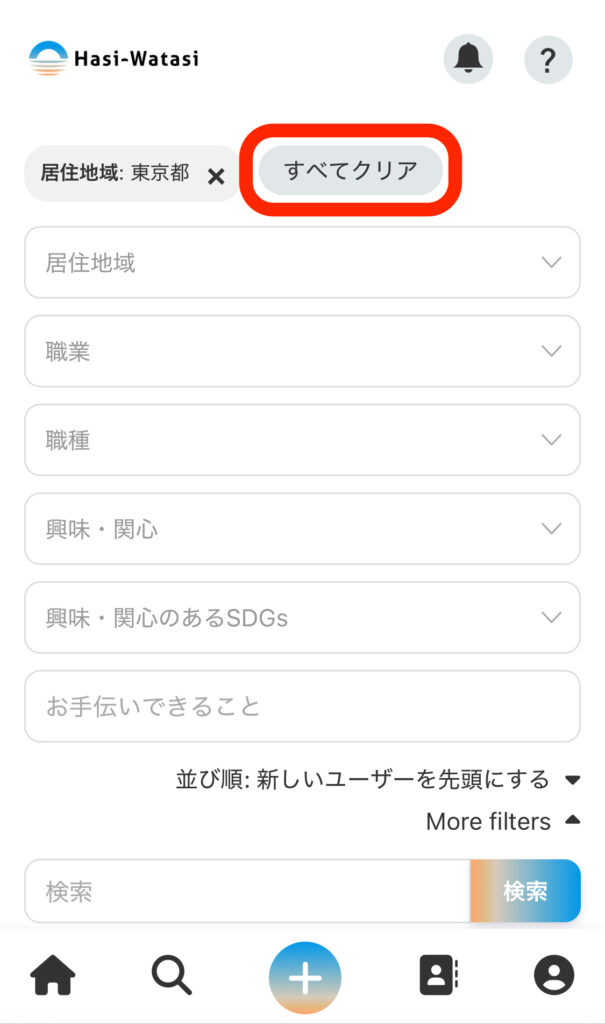Open the profile tab

pos(554,975)
